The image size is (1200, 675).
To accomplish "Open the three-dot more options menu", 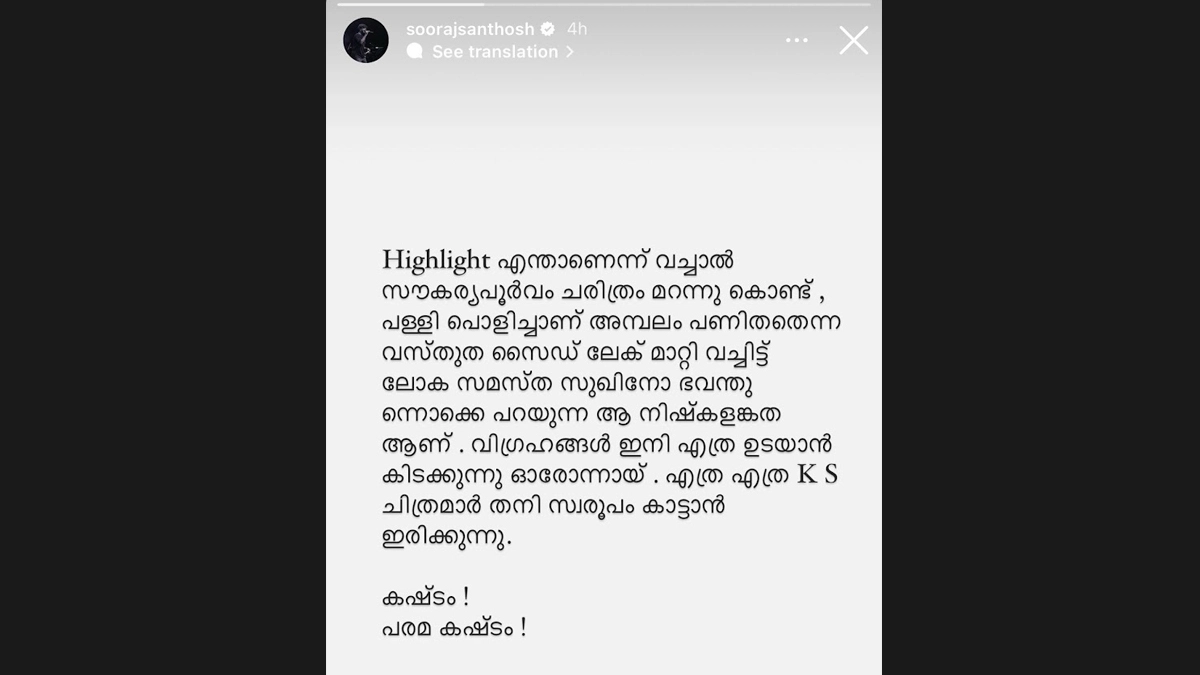I will point(796,40).
